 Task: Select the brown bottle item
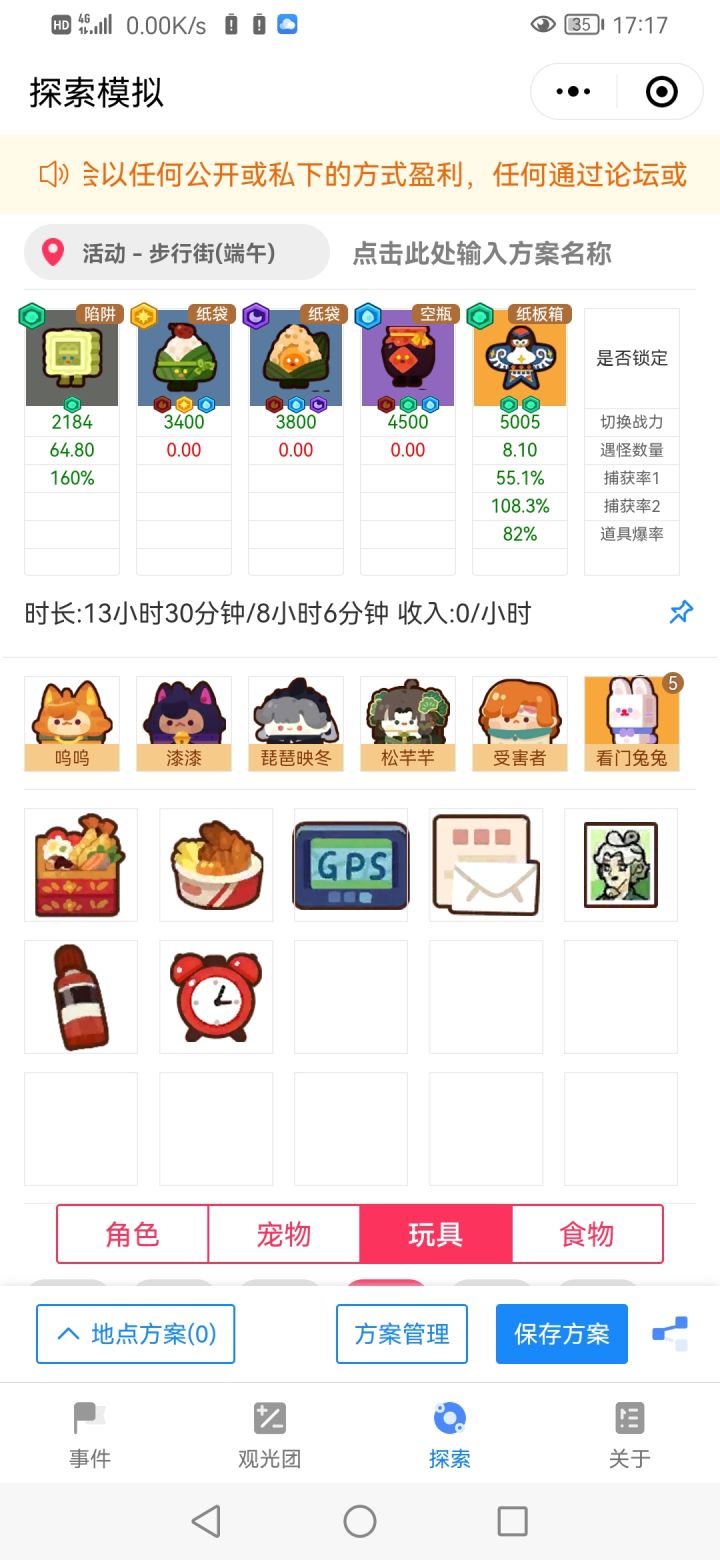coord(80,996)
